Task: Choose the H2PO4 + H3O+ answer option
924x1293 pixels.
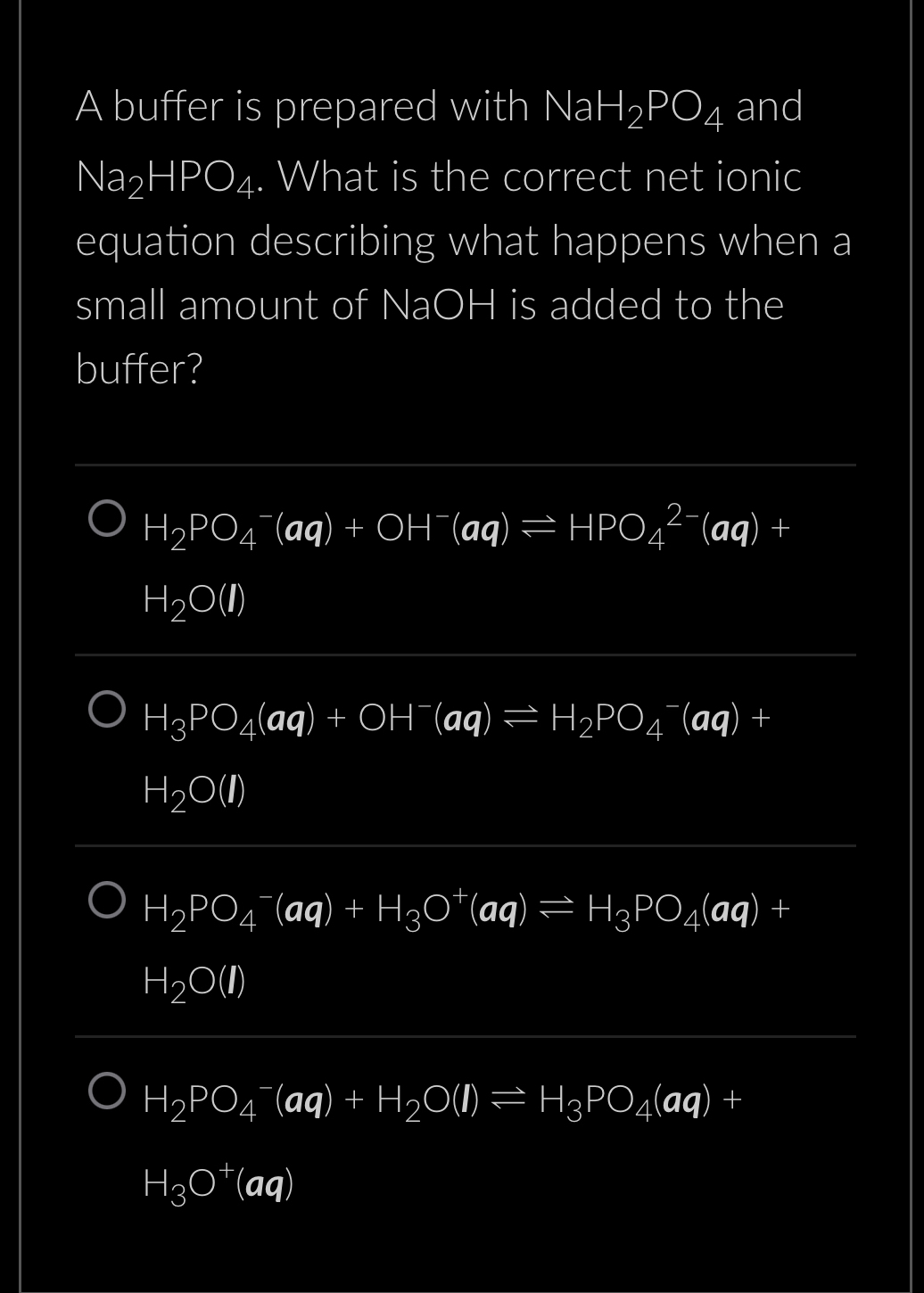Action: pos(106,899)
